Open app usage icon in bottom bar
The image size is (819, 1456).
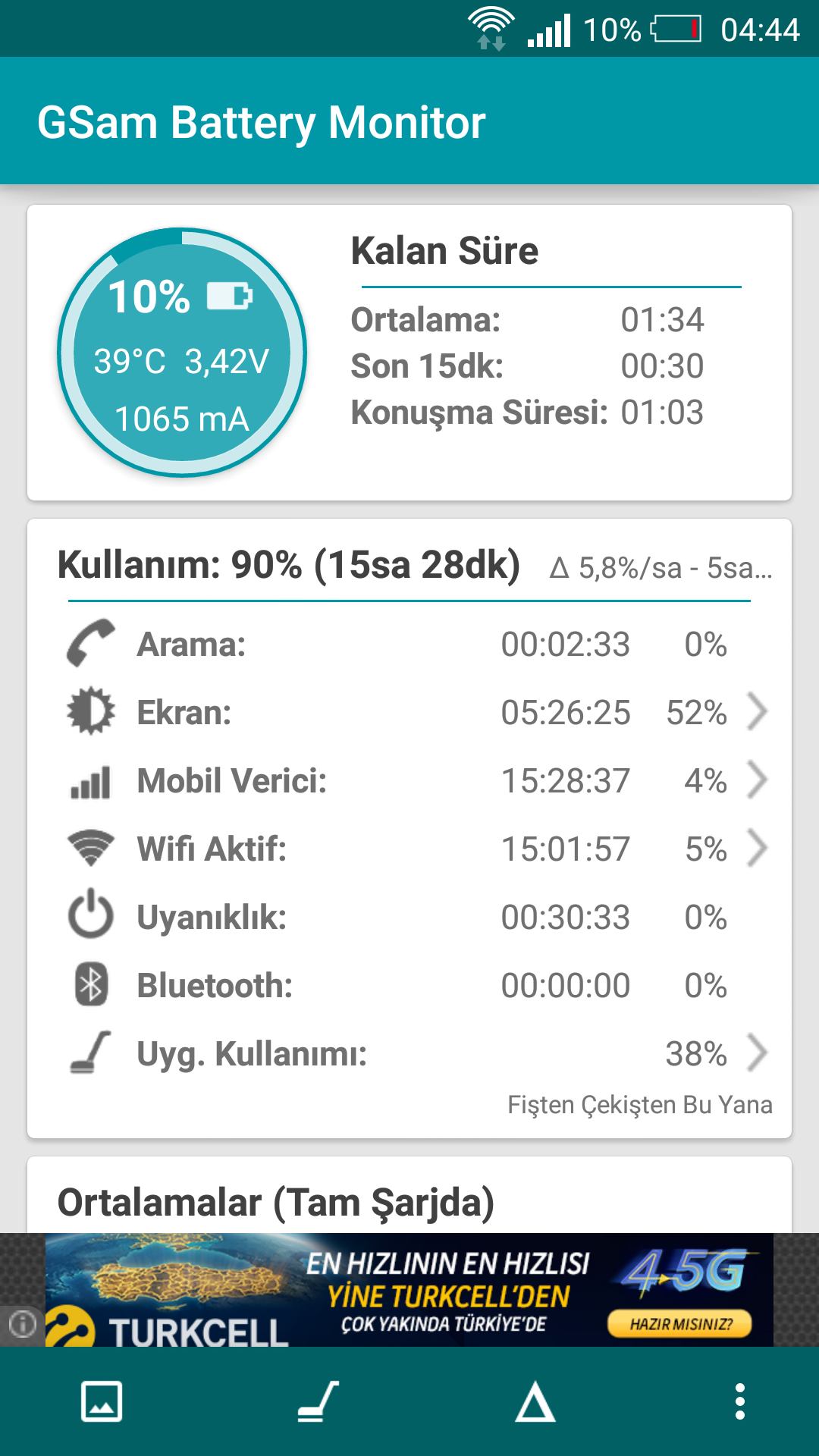coord(318,1401)
